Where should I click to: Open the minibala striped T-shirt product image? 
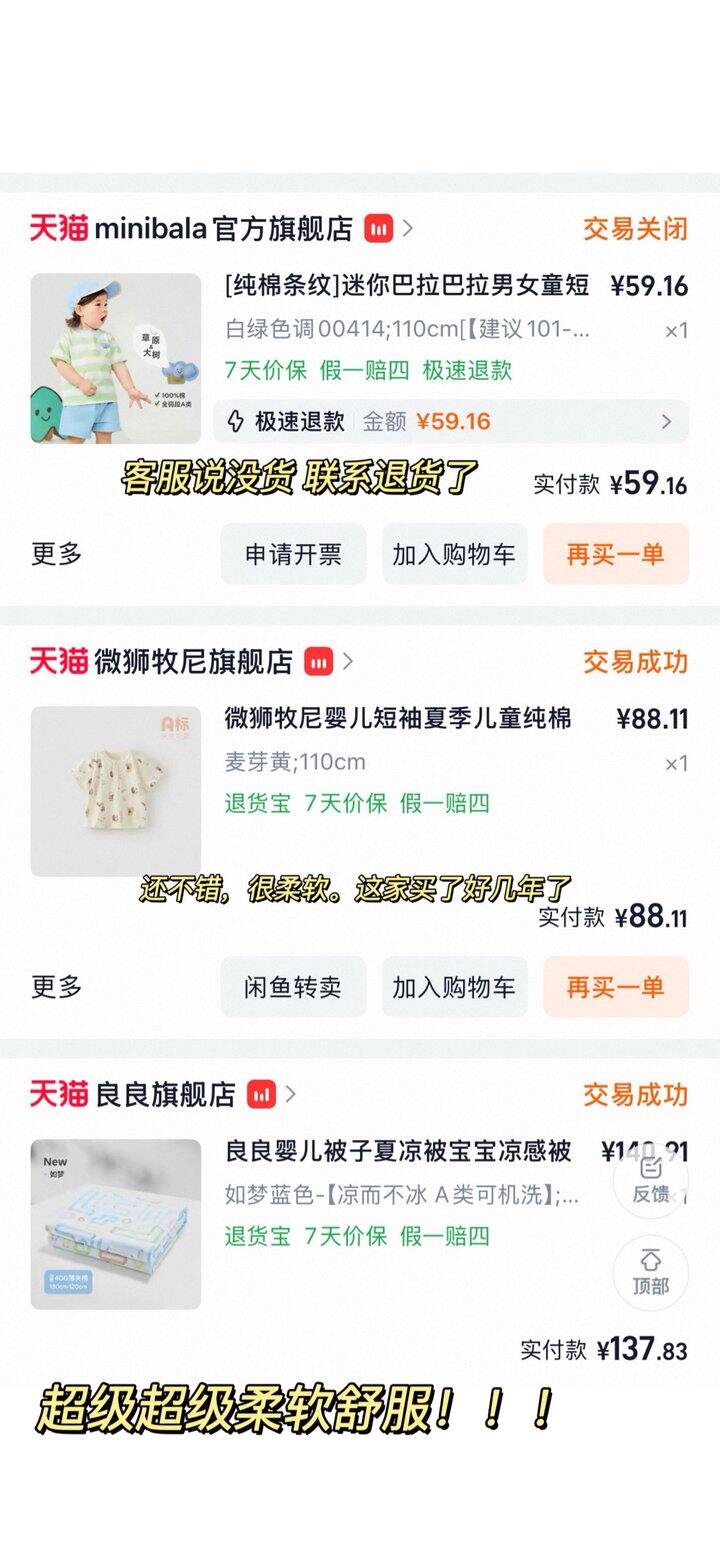115,359
